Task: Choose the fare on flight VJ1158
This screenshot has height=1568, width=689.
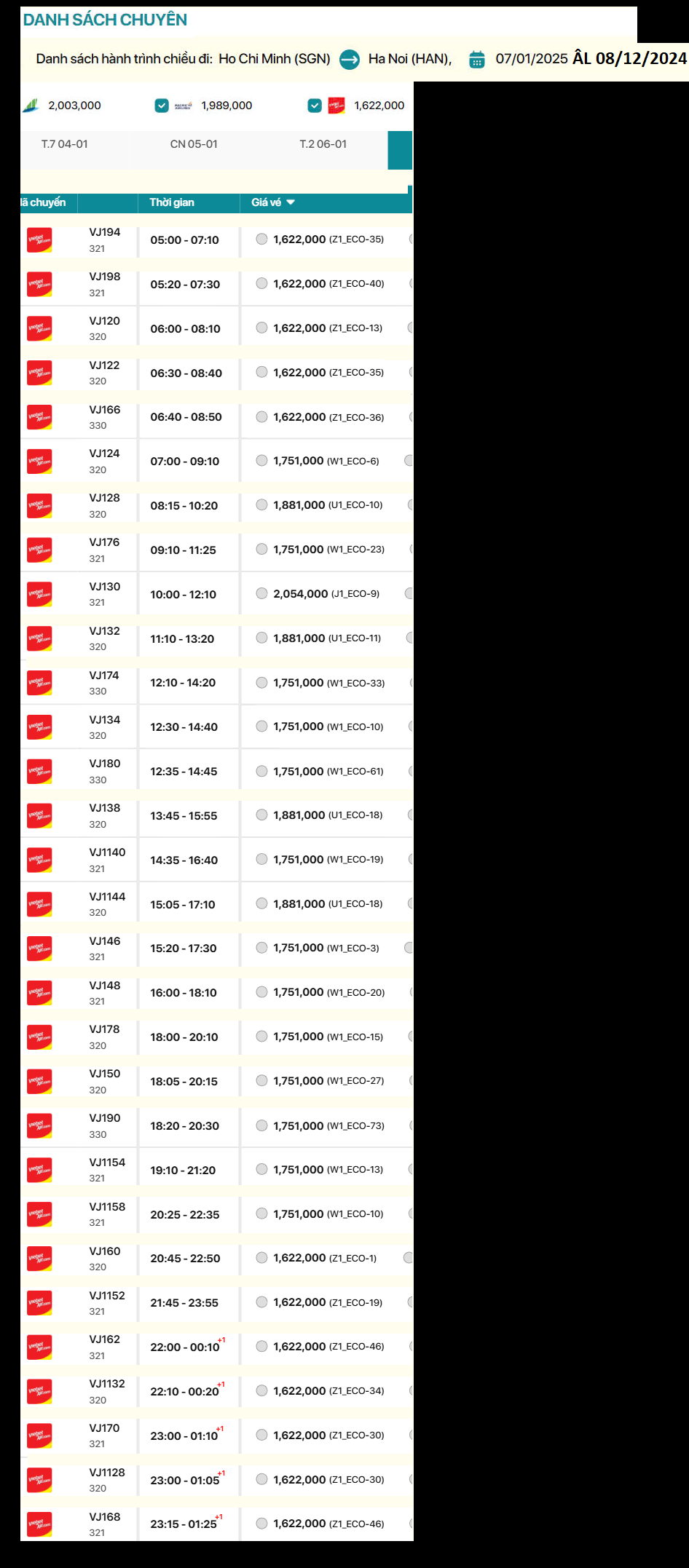Action: click(x=261, y=1213)
